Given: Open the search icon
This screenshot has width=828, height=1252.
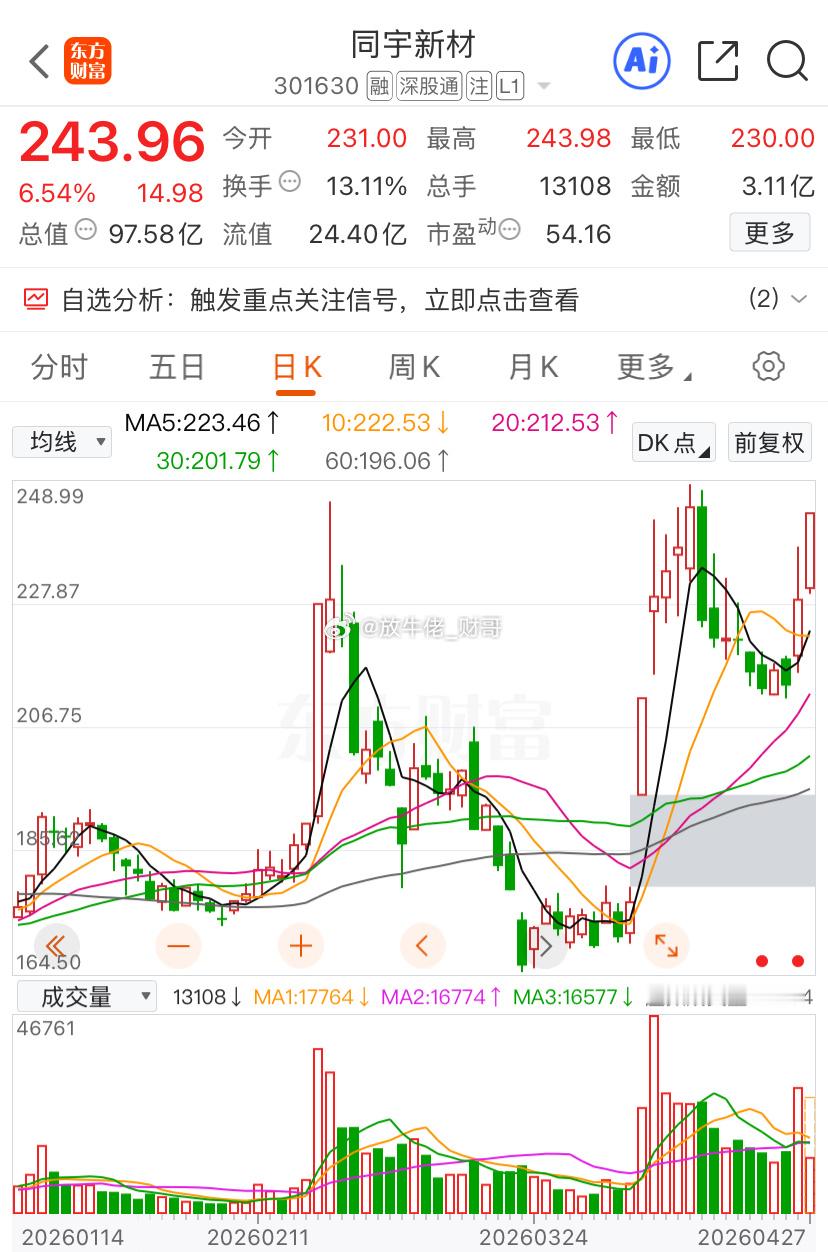Looking at the screenshot, I should tap(788, 61).
